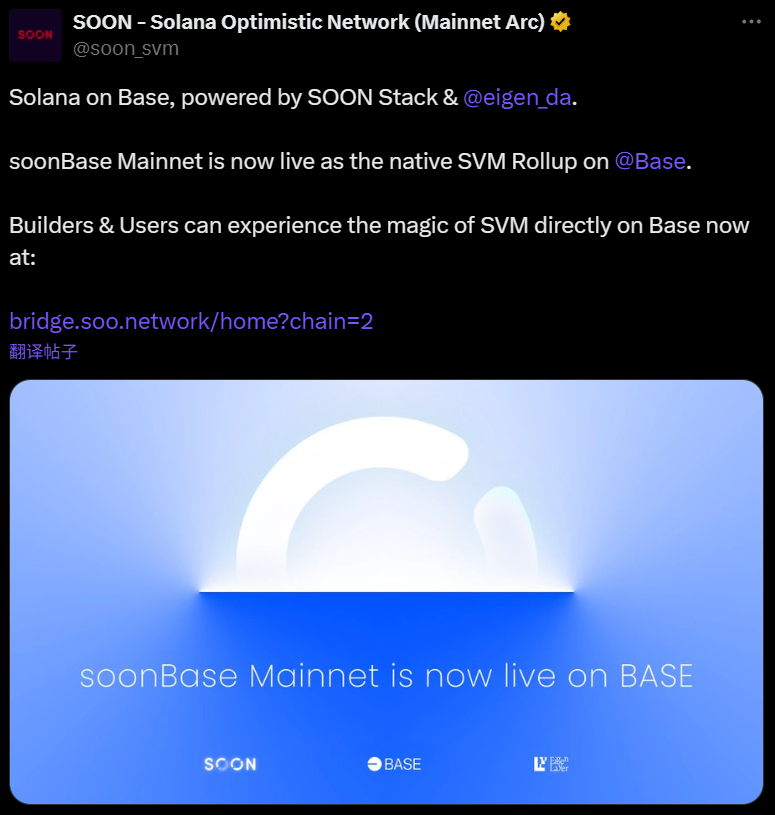
Task: Translate this post
Action: [x=43, y=351]
